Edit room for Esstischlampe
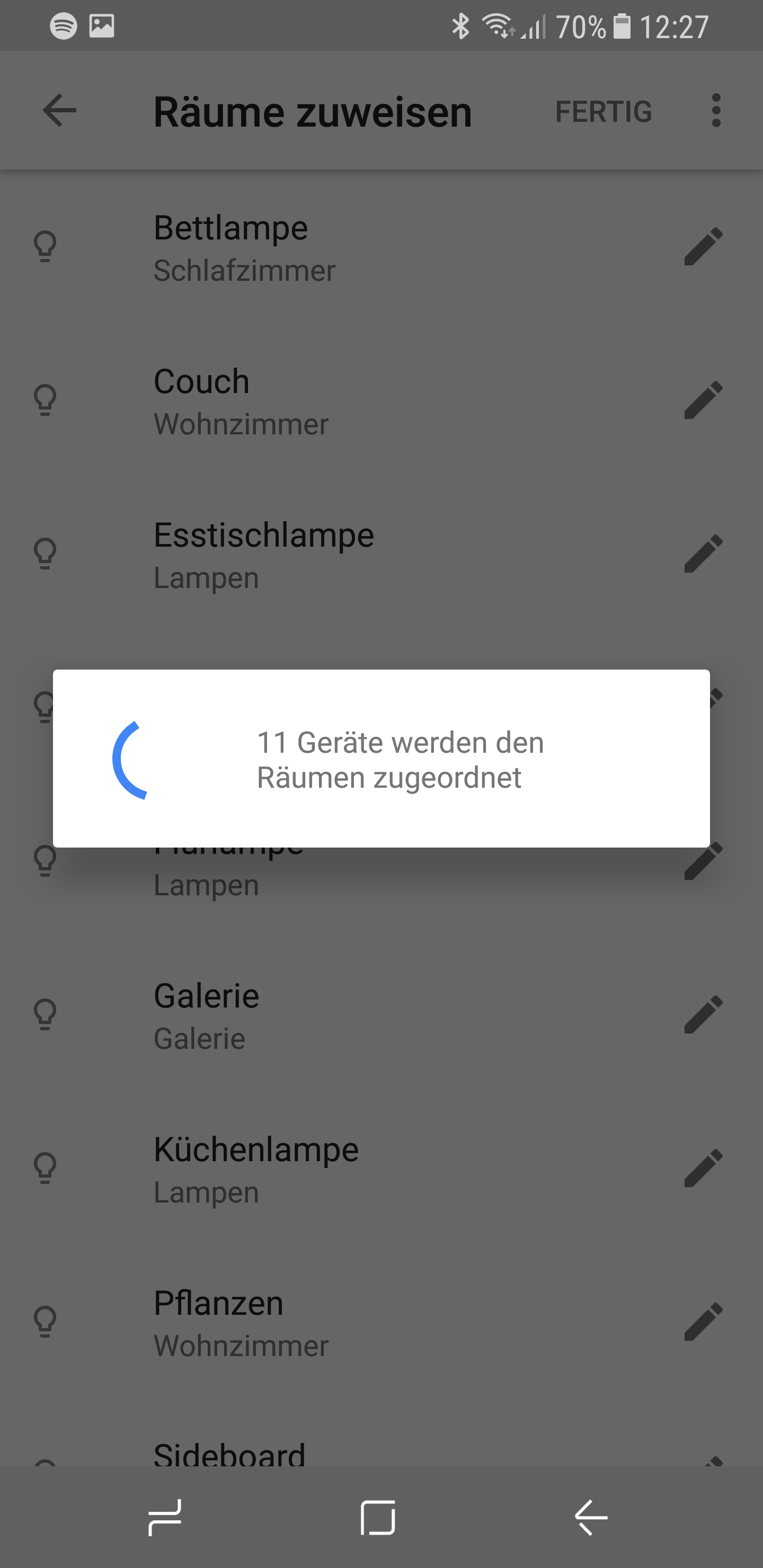Image resolution: width=763 pixels, height=1568 pixels. pos(703,554)
